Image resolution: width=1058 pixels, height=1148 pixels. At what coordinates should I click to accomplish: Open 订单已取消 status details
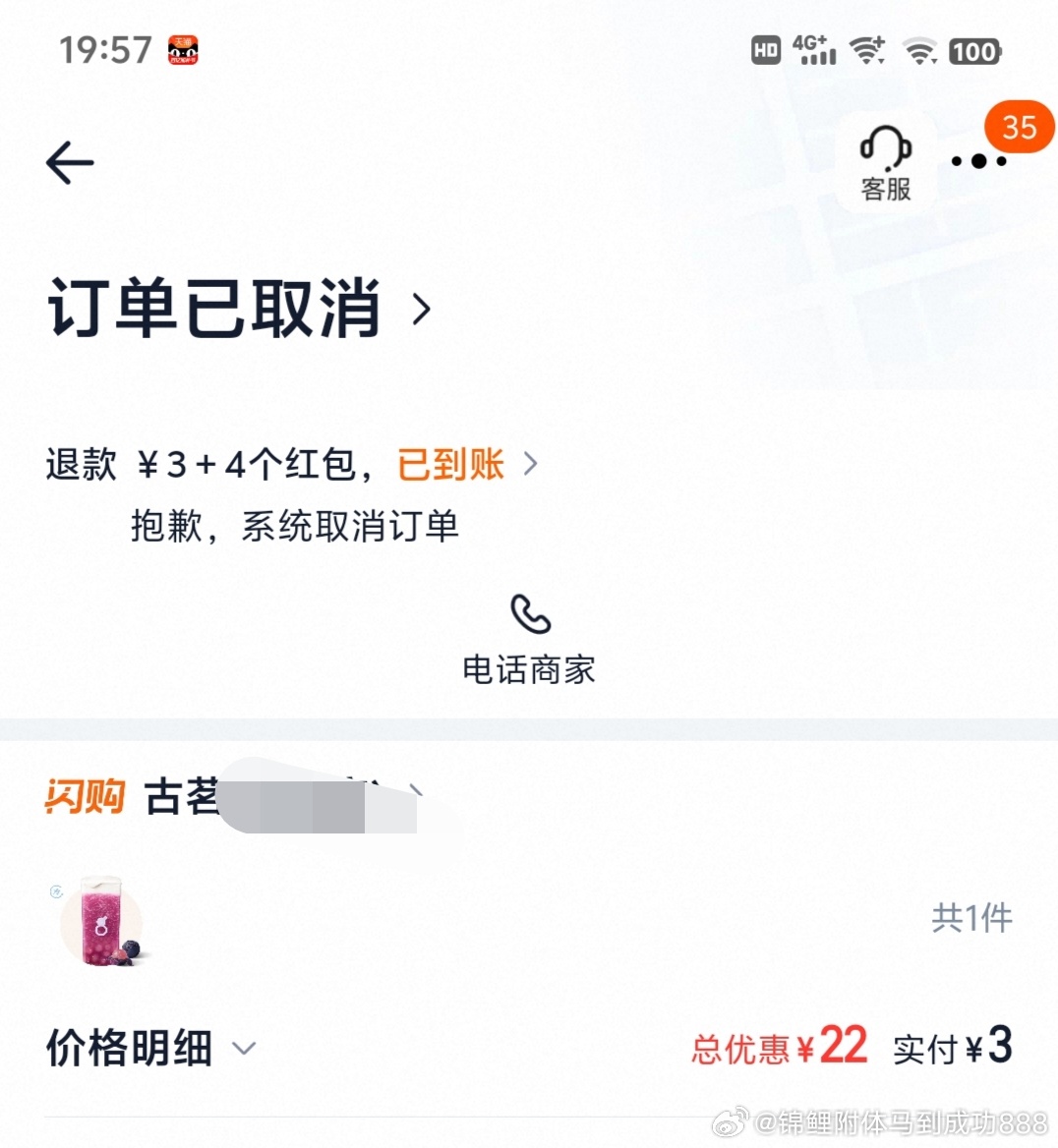[x=239, y=309]
